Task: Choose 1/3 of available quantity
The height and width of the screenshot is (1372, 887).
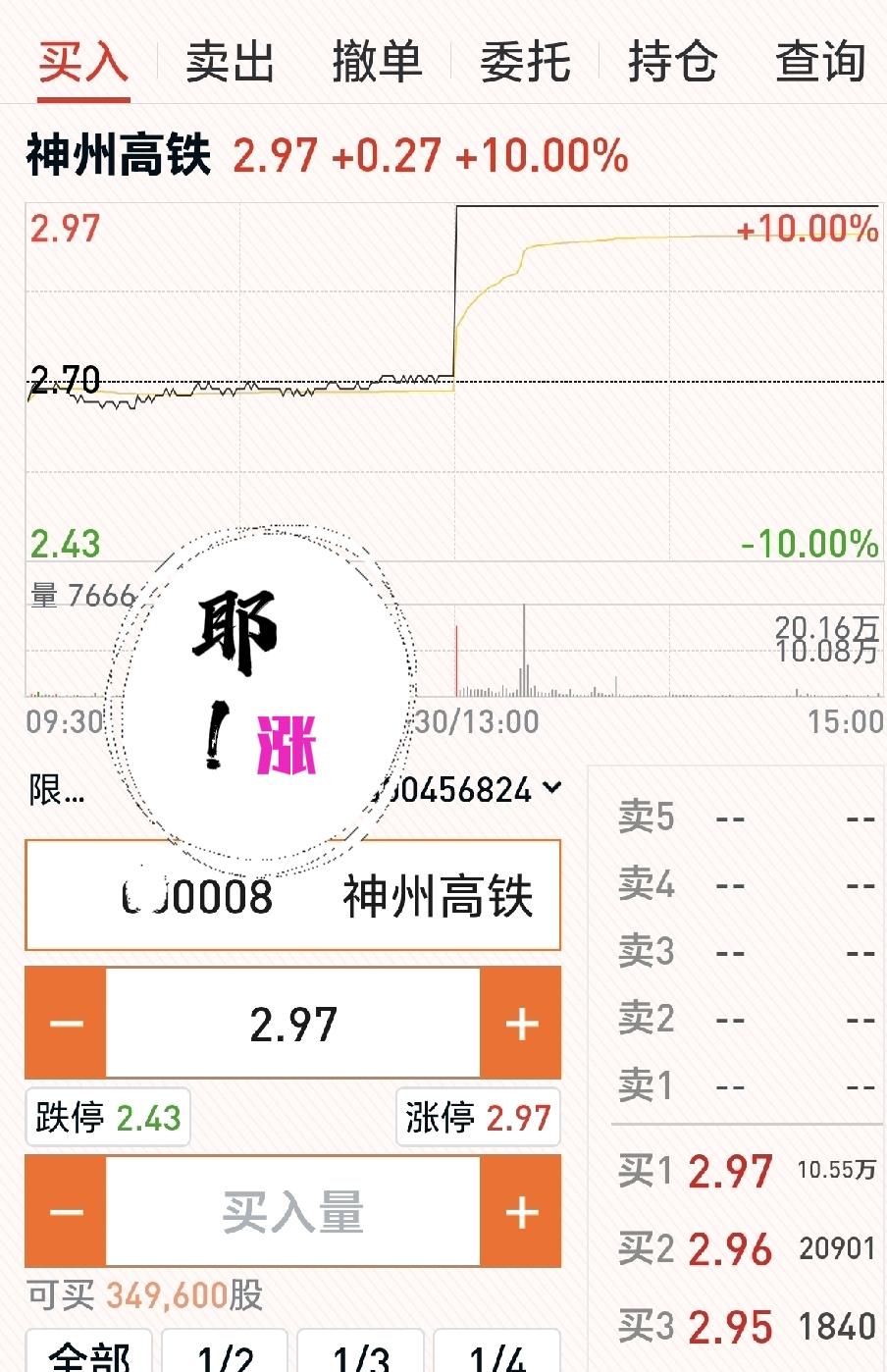Action: coord(353,1355)
